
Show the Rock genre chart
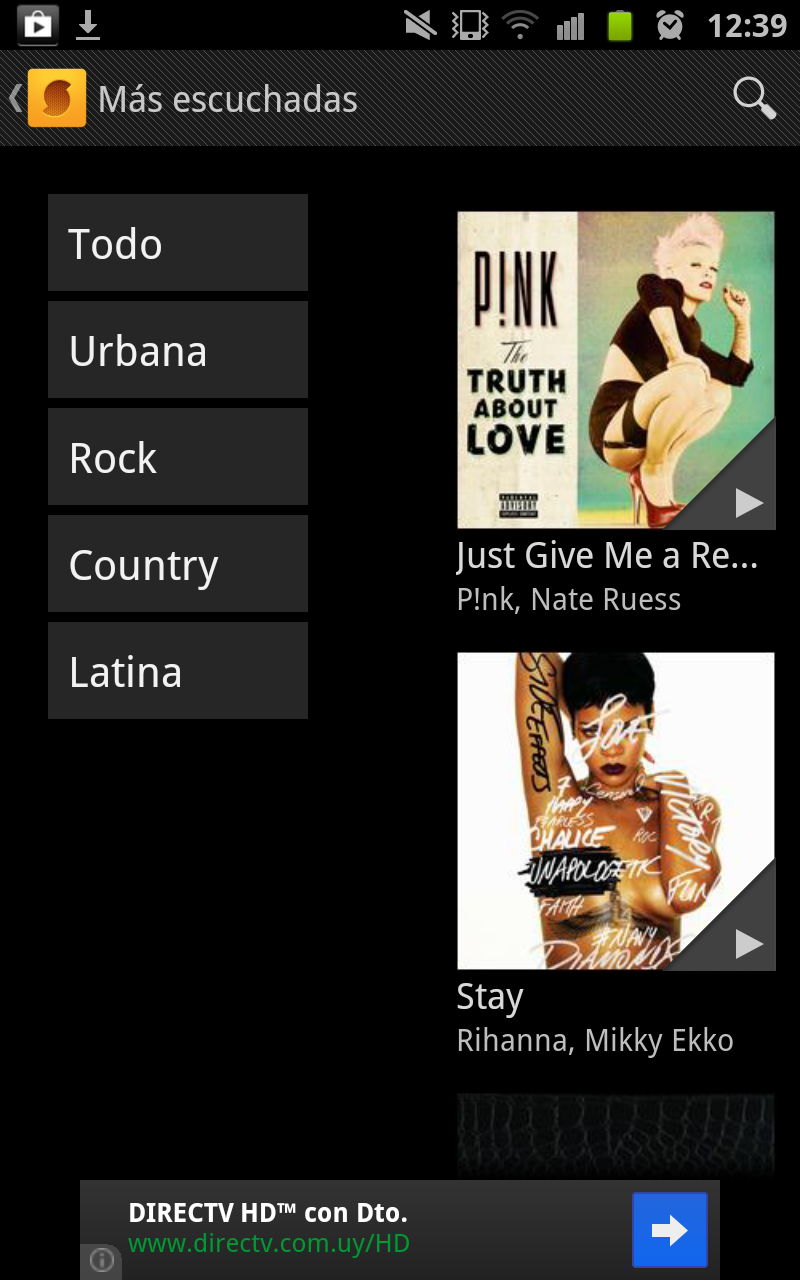point(178,457)
